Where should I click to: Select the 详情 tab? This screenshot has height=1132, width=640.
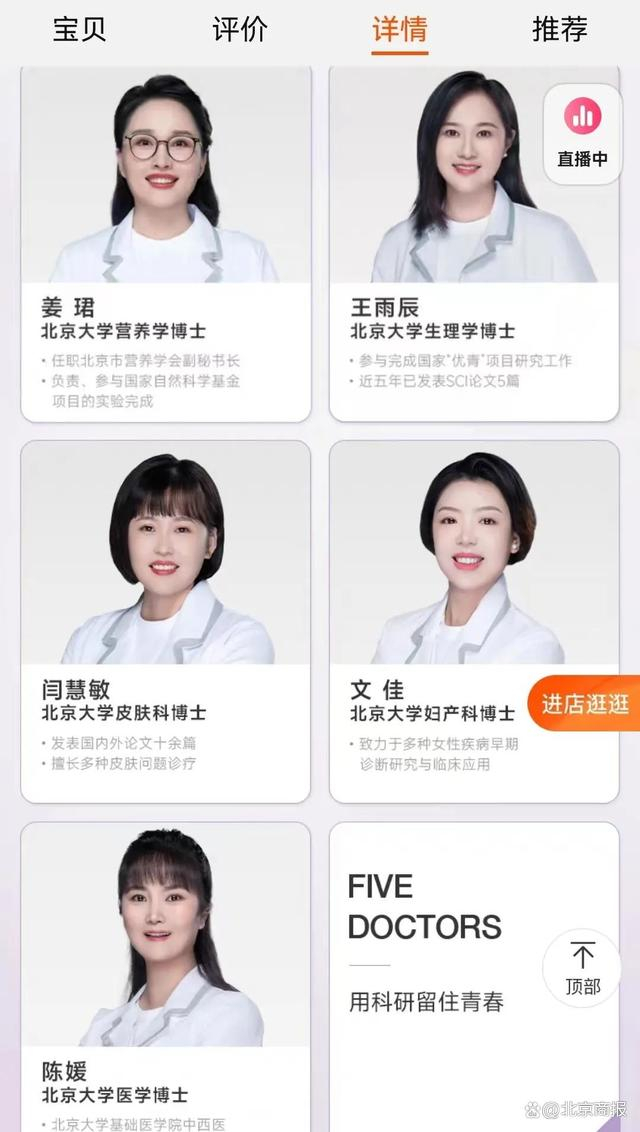click(x=400, y=29)
